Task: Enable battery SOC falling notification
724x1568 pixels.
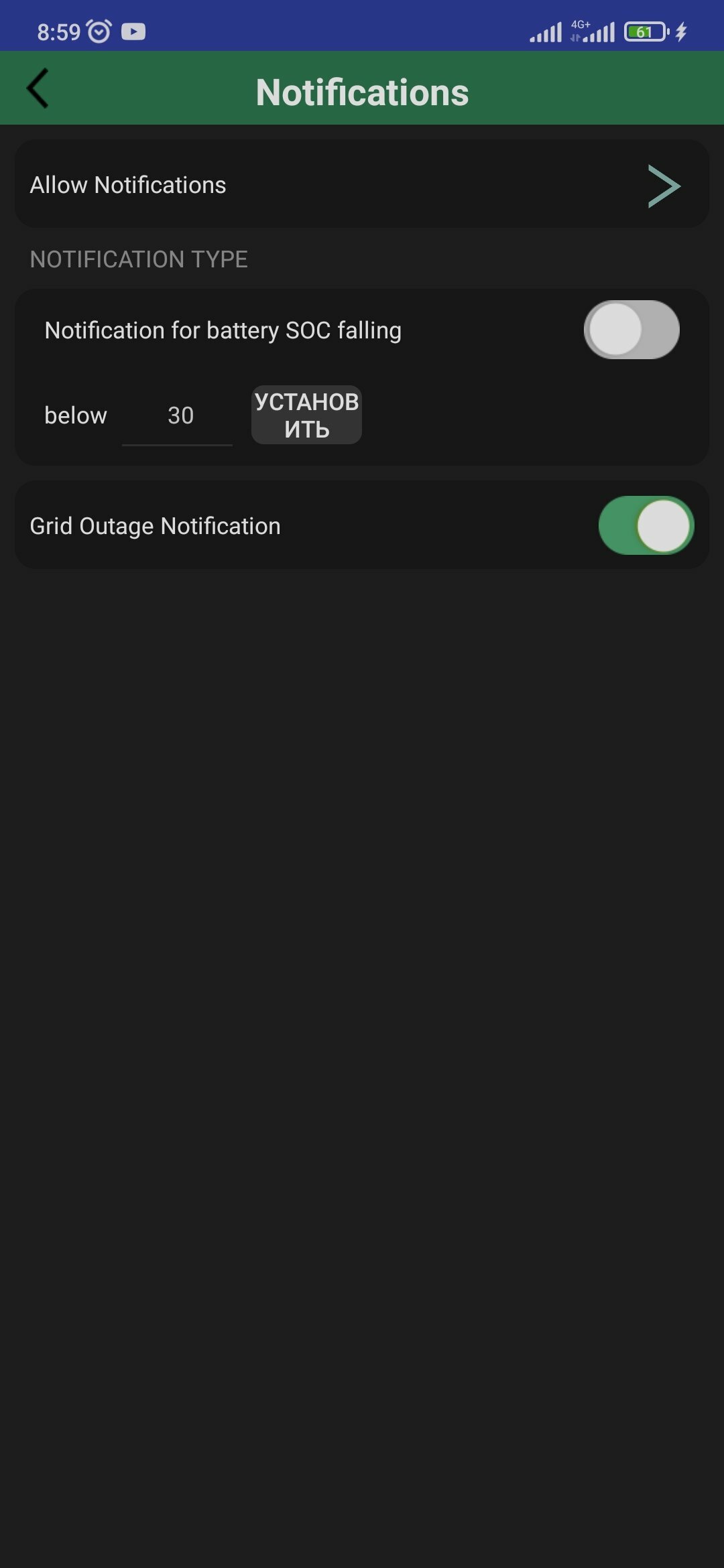Action: (631, 330)
